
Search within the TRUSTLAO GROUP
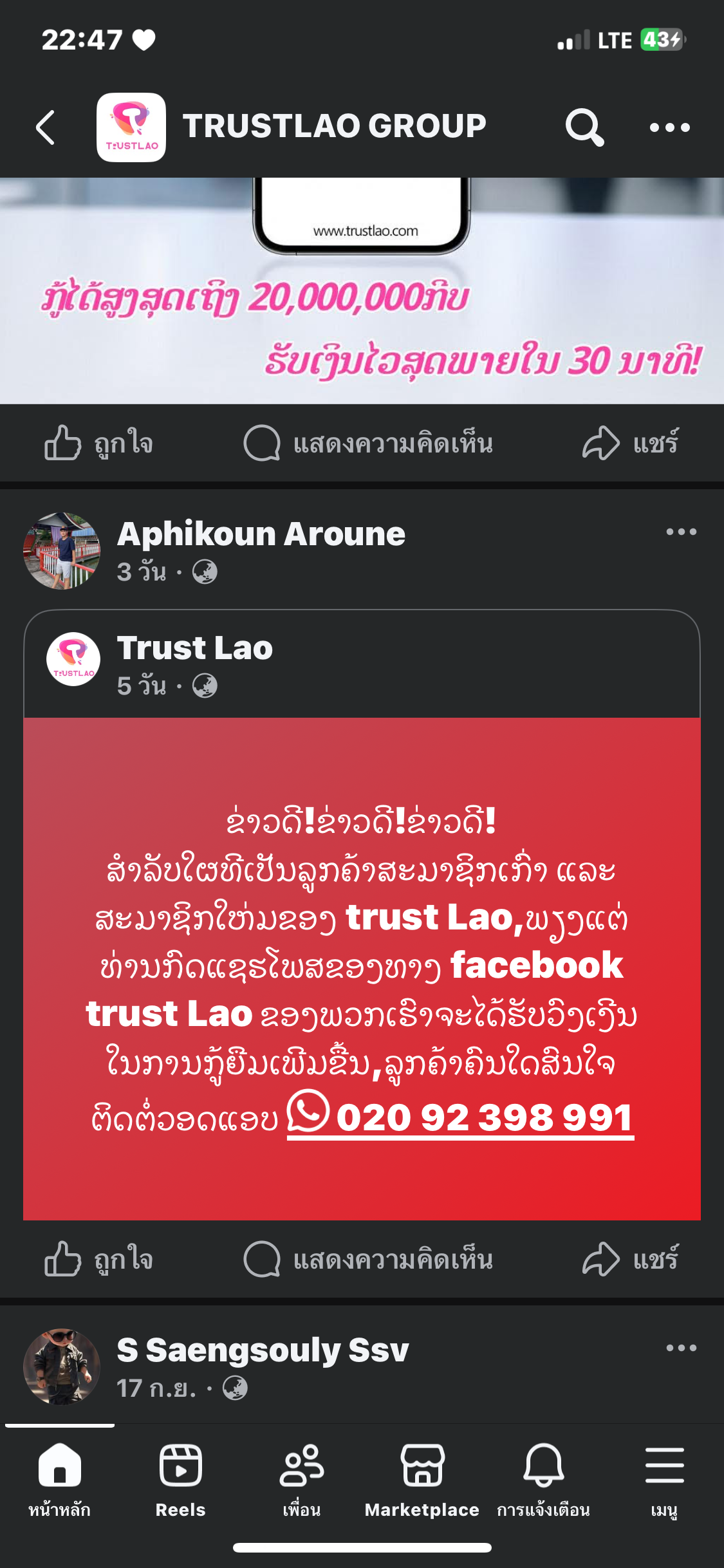pyautogui.click(x=584, y=127)
